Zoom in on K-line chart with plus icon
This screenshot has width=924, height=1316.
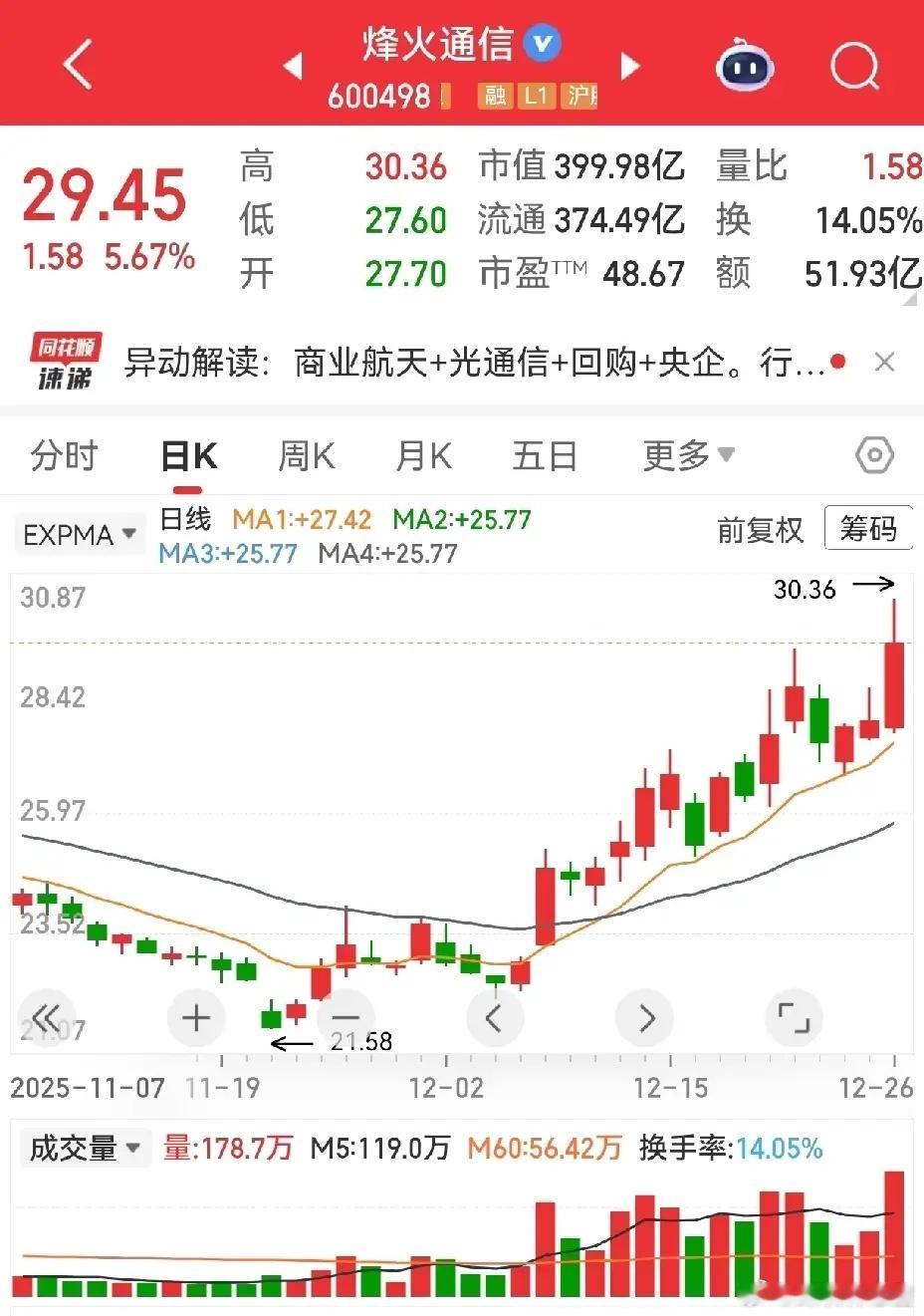pos(195,1017)
